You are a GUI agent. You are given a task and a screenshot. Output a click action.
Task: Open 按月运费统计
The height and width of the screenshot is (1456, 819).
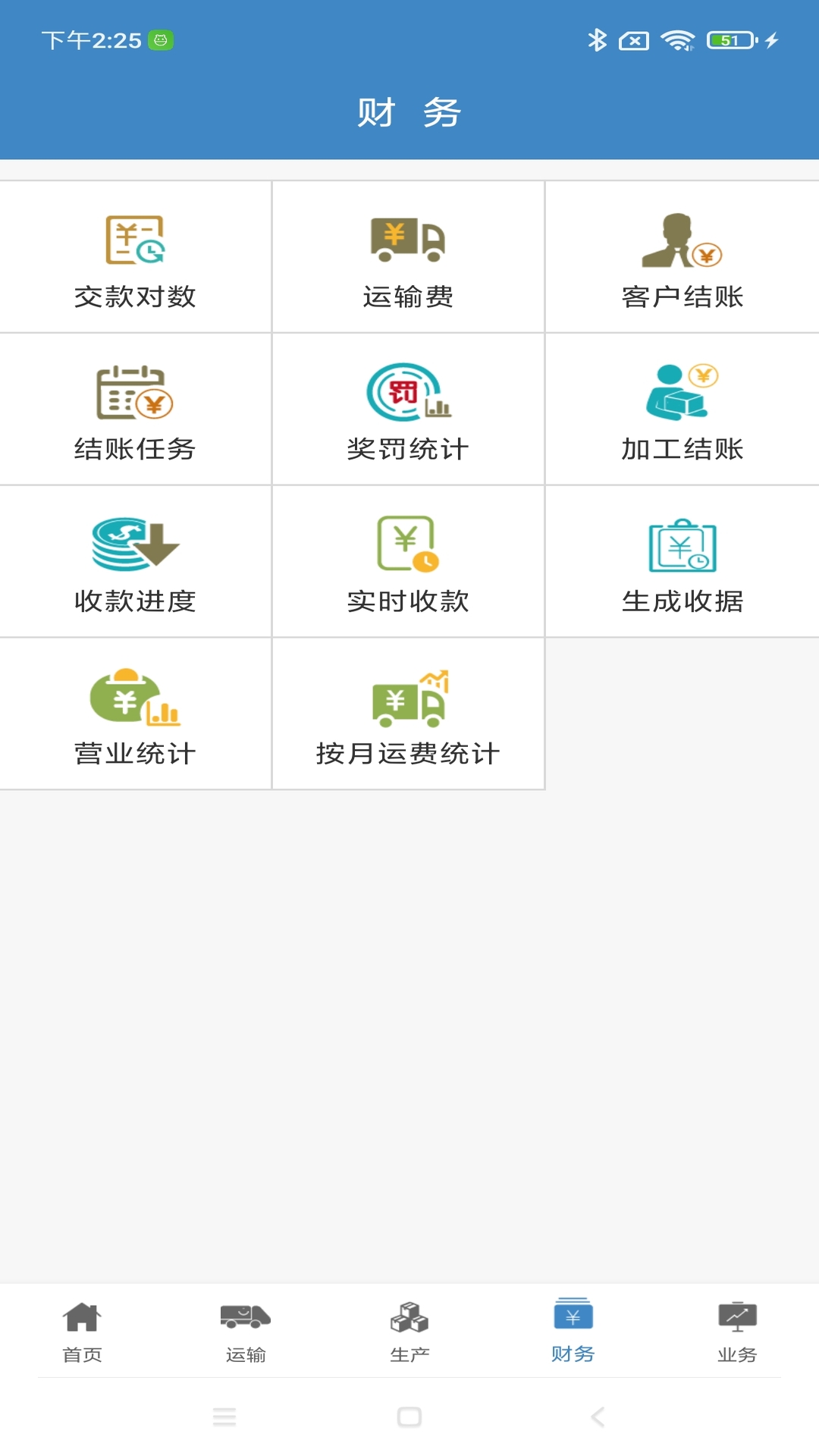pos(408,714)
